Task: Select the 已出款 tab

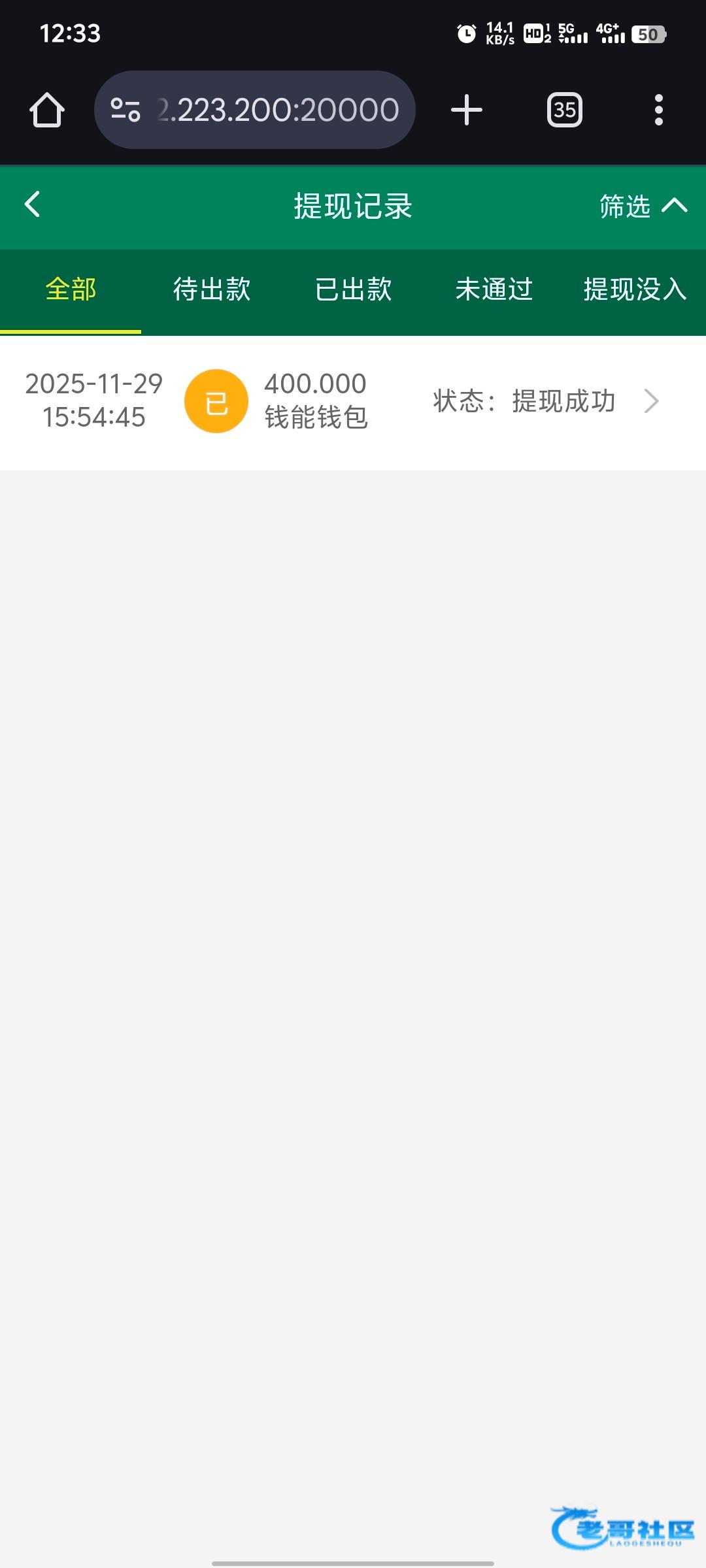Action: tap(353, 289)
